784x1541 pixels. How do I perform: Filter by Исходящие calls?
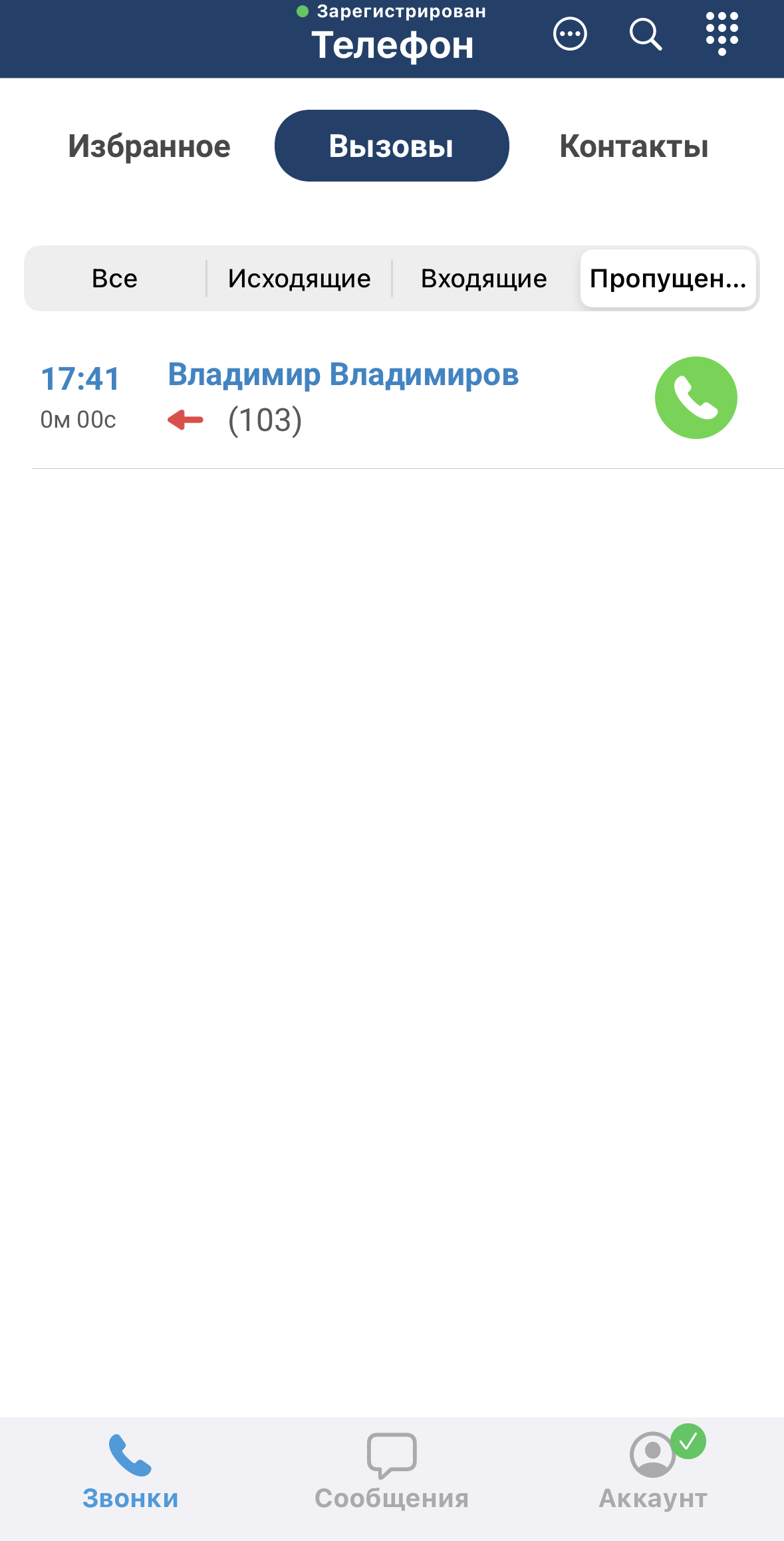[299, 279]
